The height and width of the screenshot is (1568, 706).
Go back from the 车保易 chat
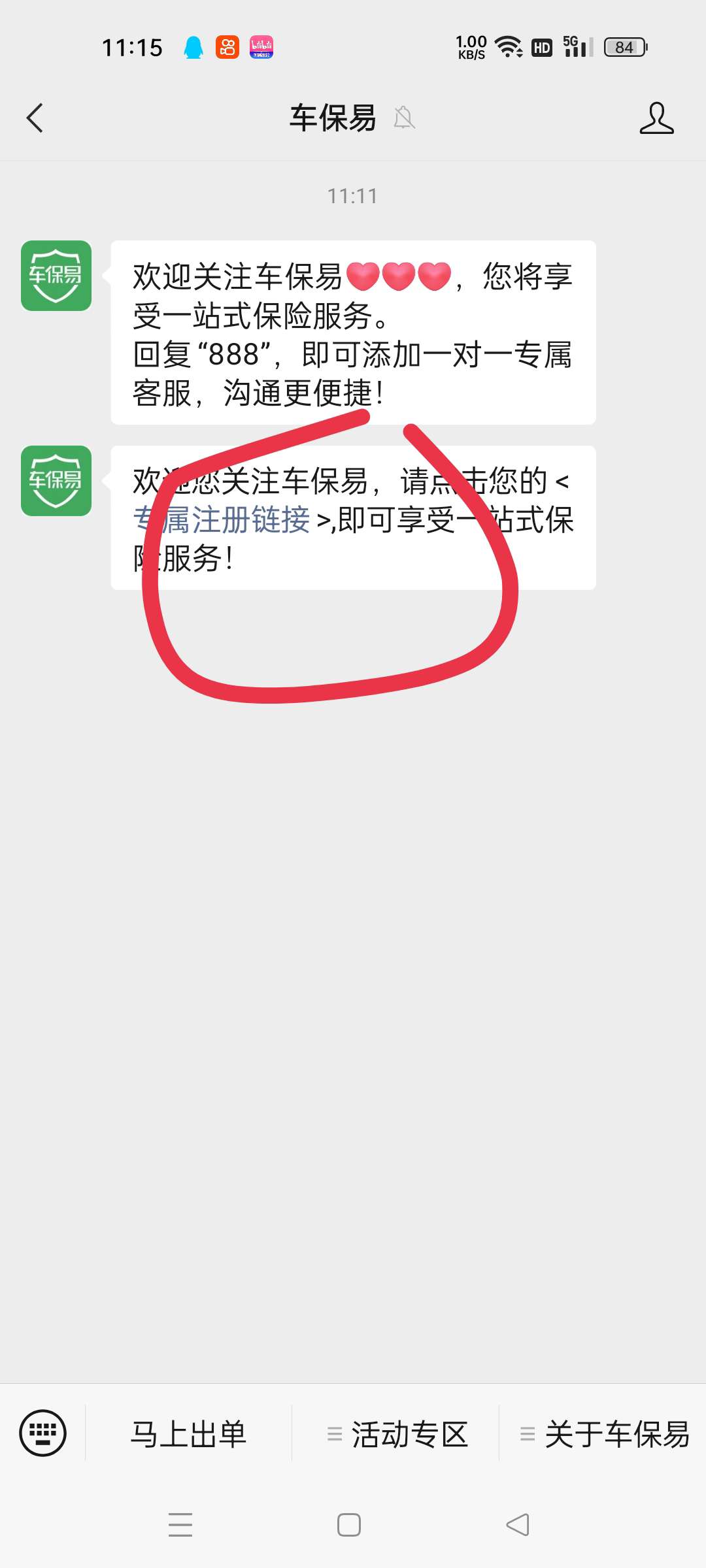[x=35, y=118]
